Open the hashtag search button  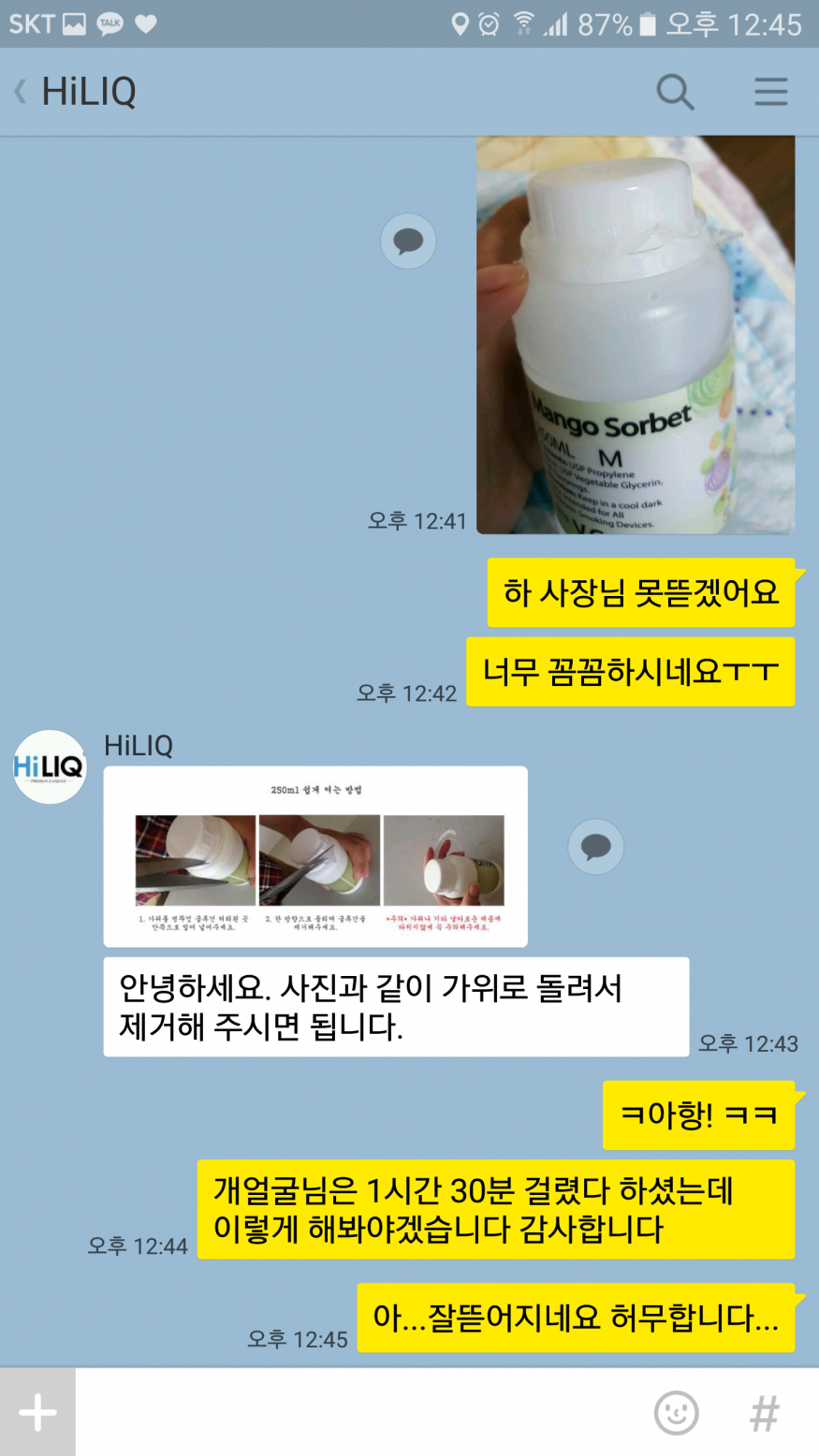765,1412
